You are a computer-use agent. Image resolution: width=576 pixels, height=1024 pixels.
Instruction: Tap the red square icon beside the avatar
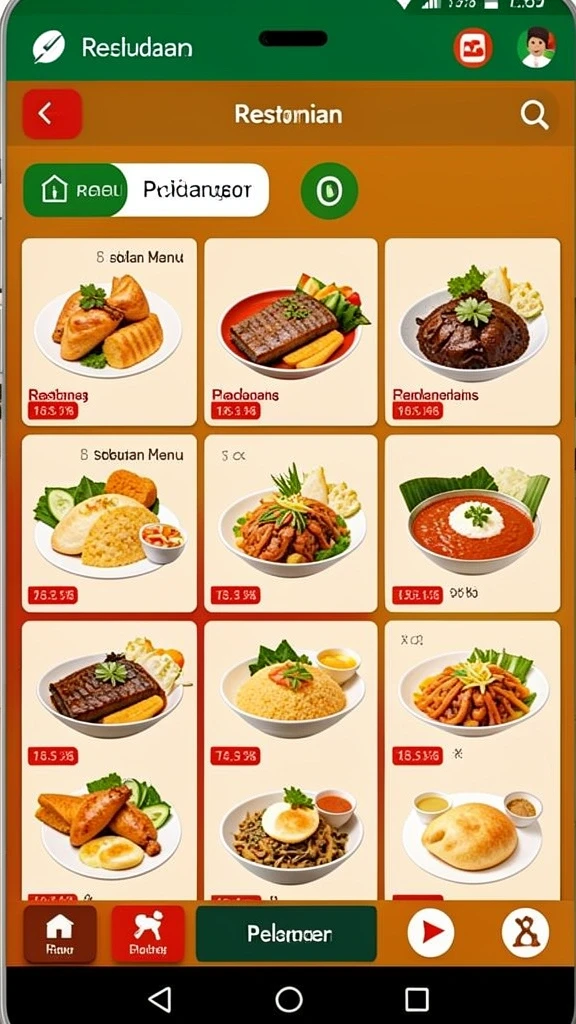pyautogui.click(x=473, y=48)
